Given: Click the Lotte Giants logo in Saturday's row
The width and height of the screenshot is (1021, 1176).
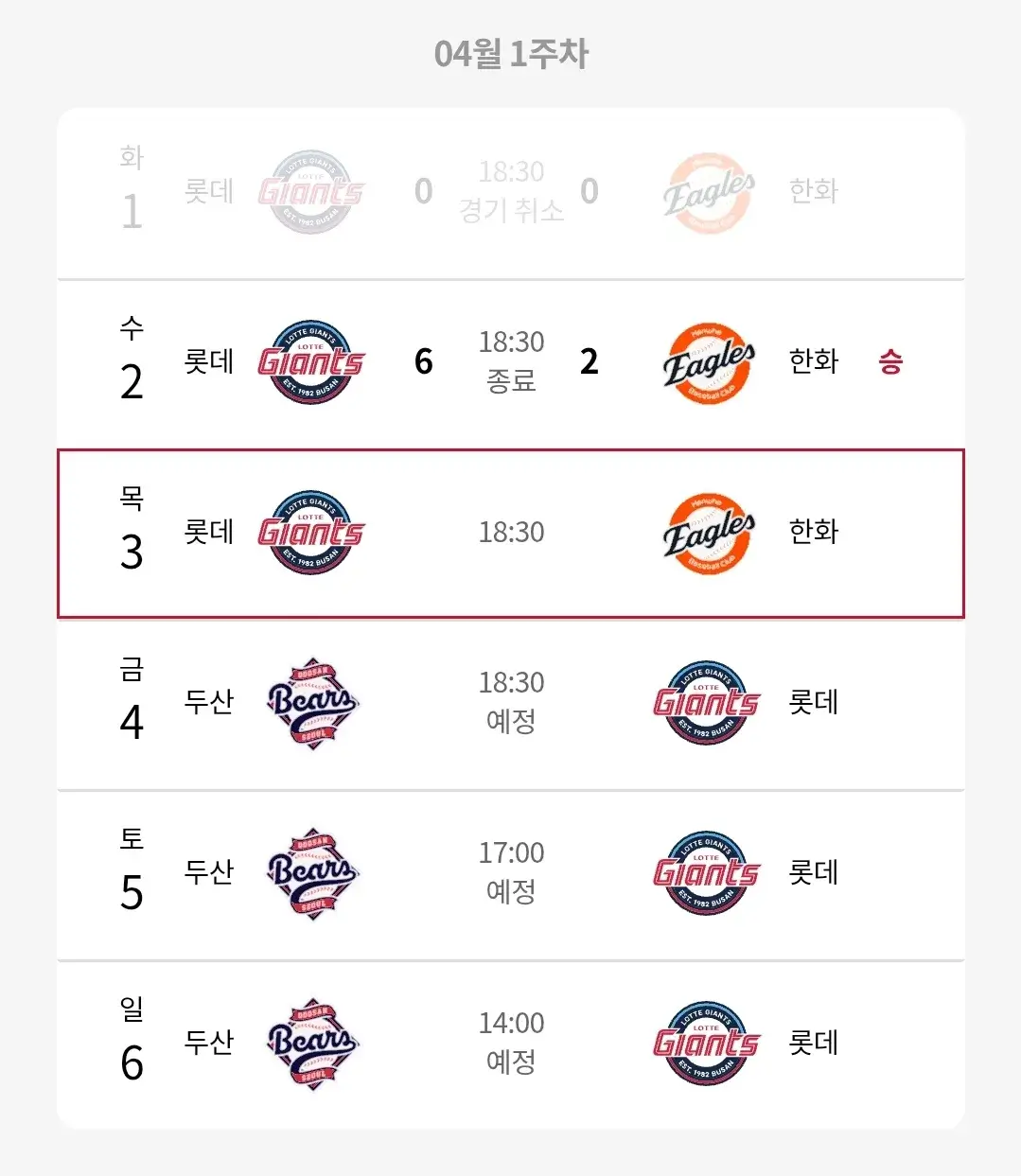Looking at the screenshot, I should [x=706, y=873].
